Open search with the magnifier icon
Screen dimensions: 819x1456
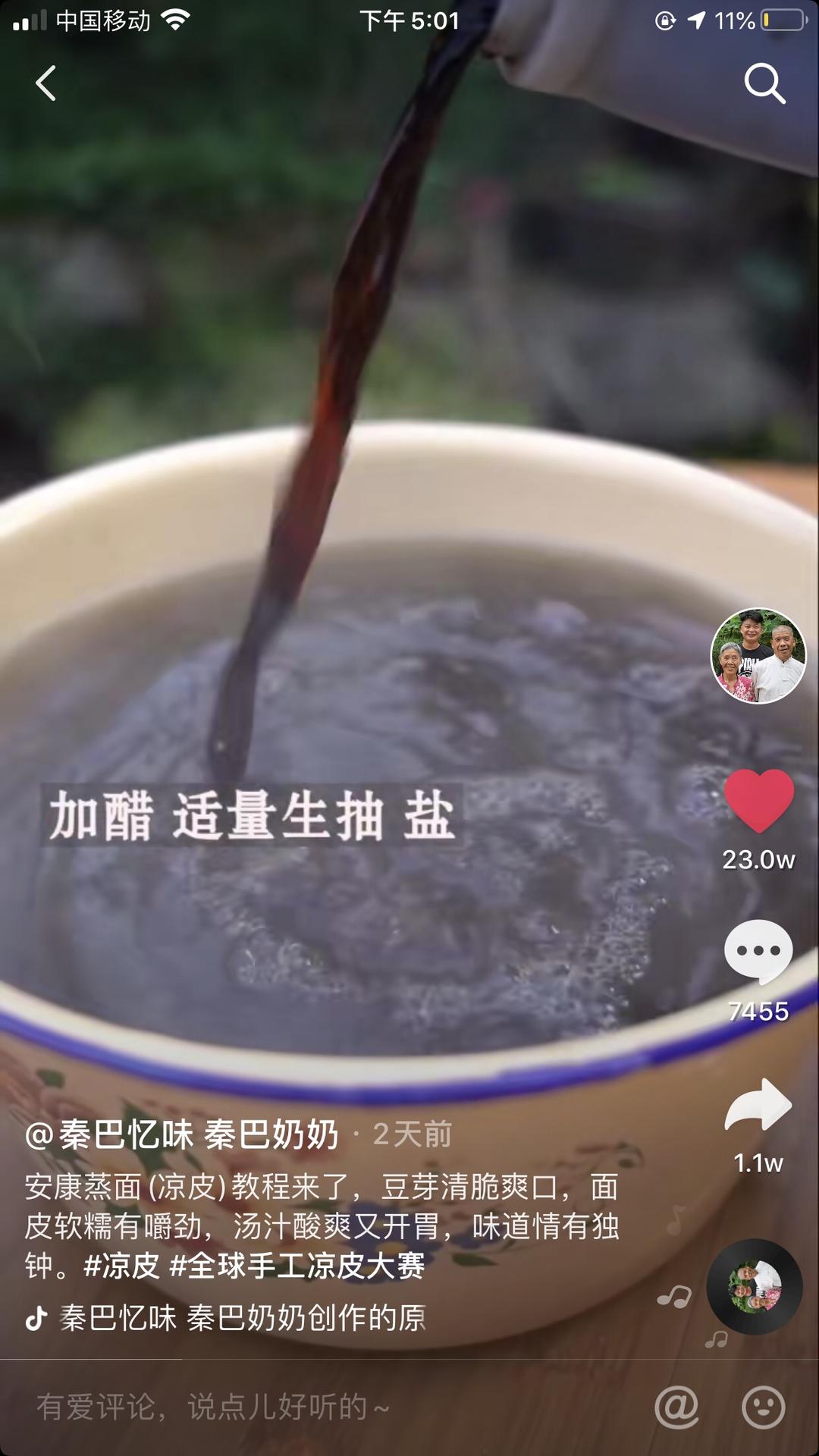(x=764, y=83)
